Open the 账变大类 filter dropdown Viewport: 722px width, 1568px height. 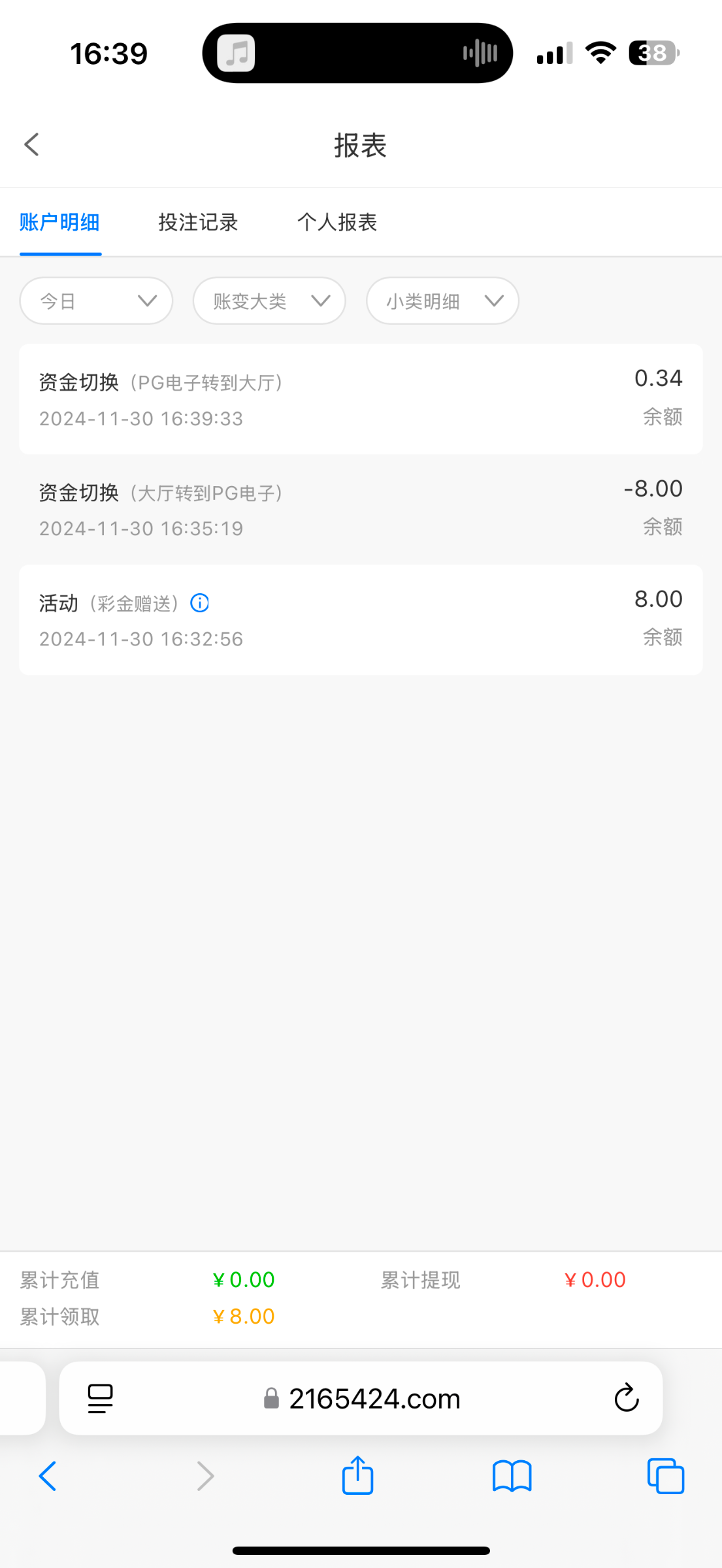pos(269,301)
